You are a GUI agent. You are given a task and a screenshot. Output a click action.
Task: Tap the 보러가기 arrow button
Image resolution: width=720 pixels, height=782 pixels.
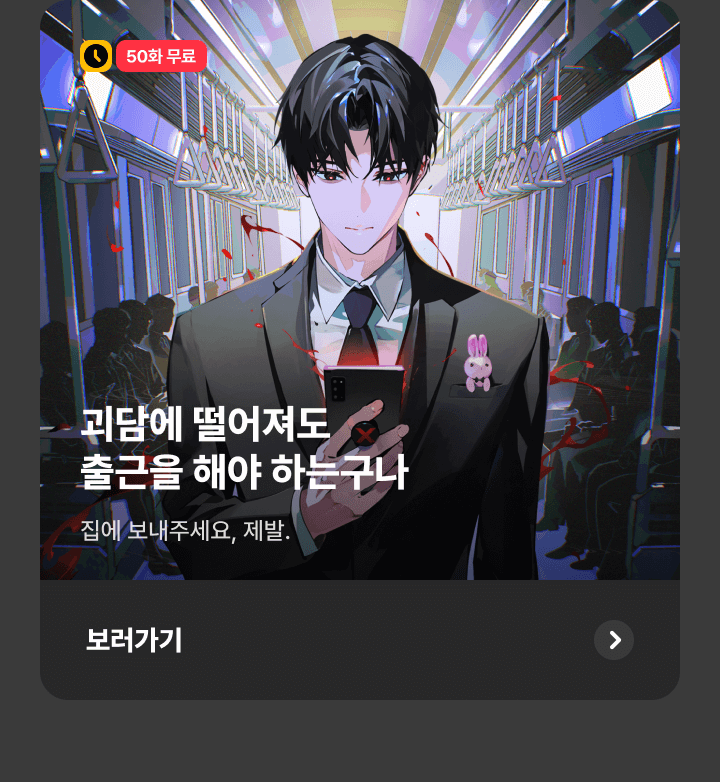tap(613, 640)
